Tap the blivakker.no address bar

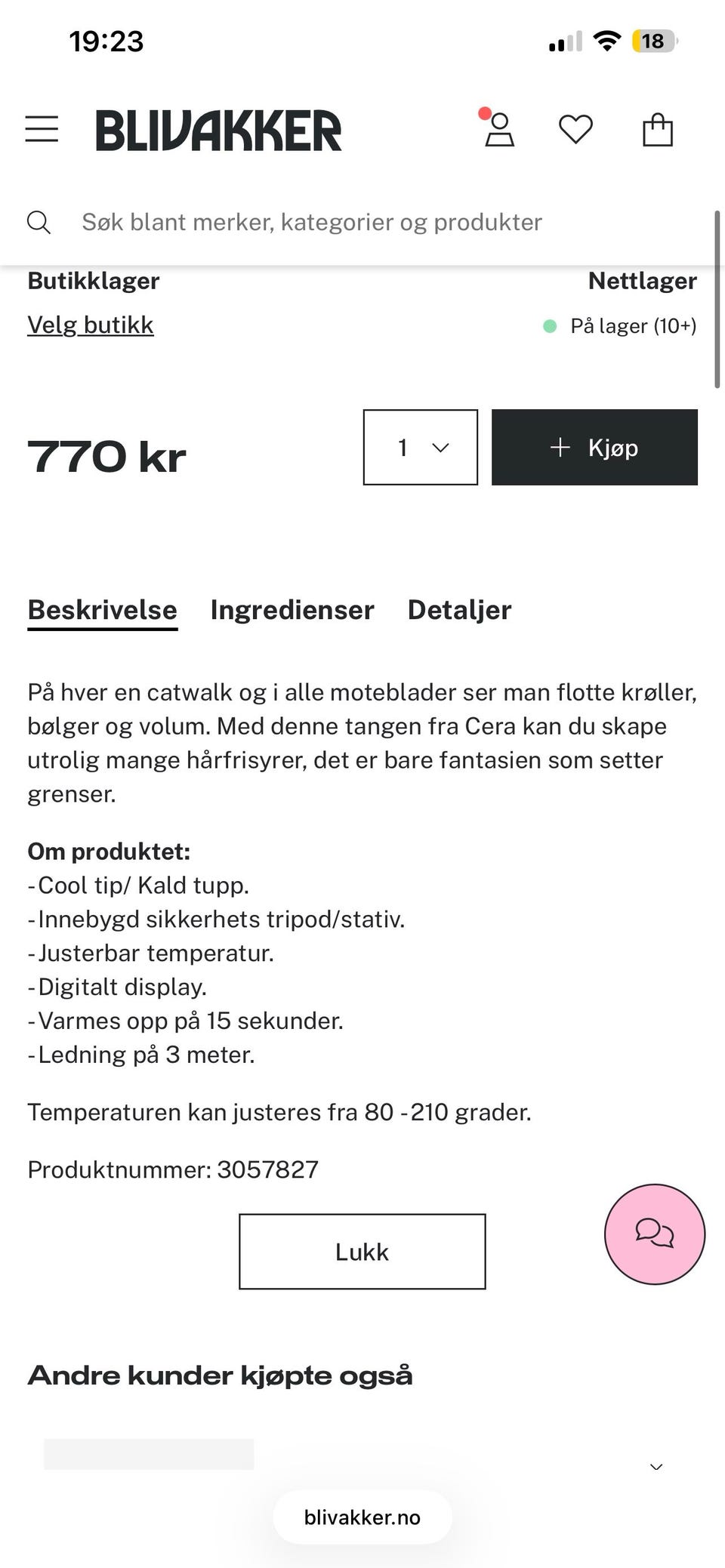pos(362,1517)
